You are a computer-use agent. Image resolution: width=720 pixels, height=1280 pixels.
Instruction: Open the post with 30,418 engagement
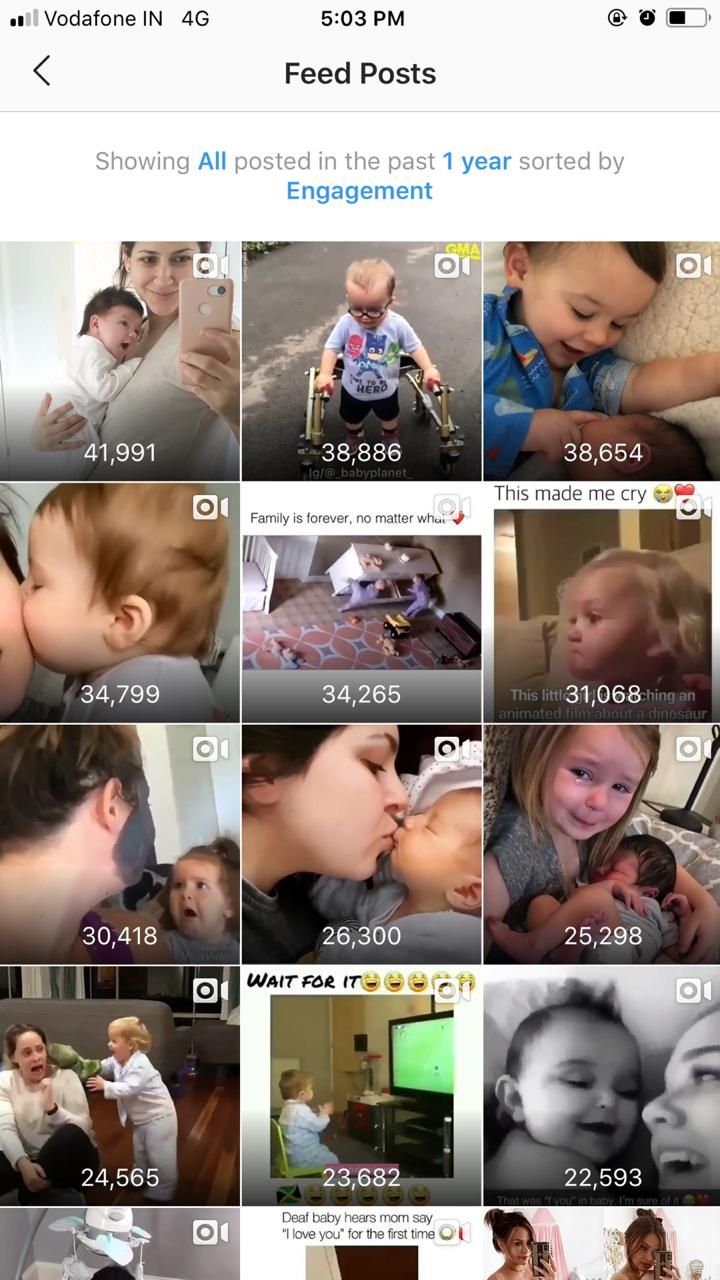tap(119, 844)
